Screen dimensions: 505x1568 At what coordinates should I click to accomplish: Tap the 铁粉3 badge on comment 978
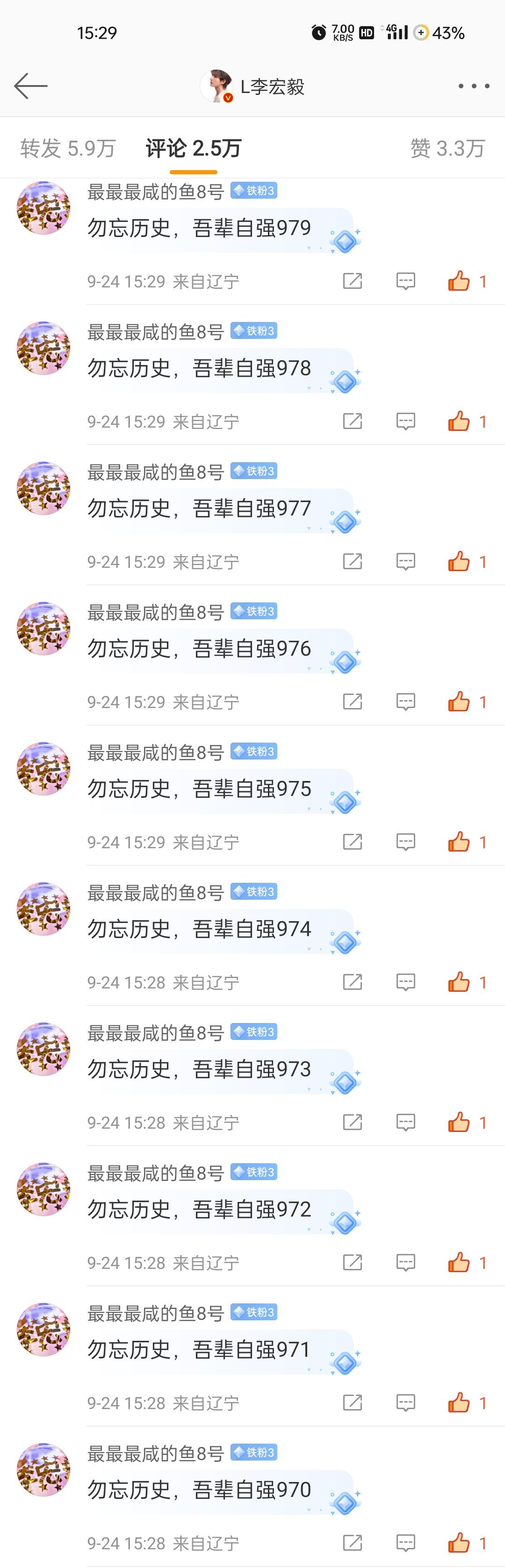pos(254,331)
